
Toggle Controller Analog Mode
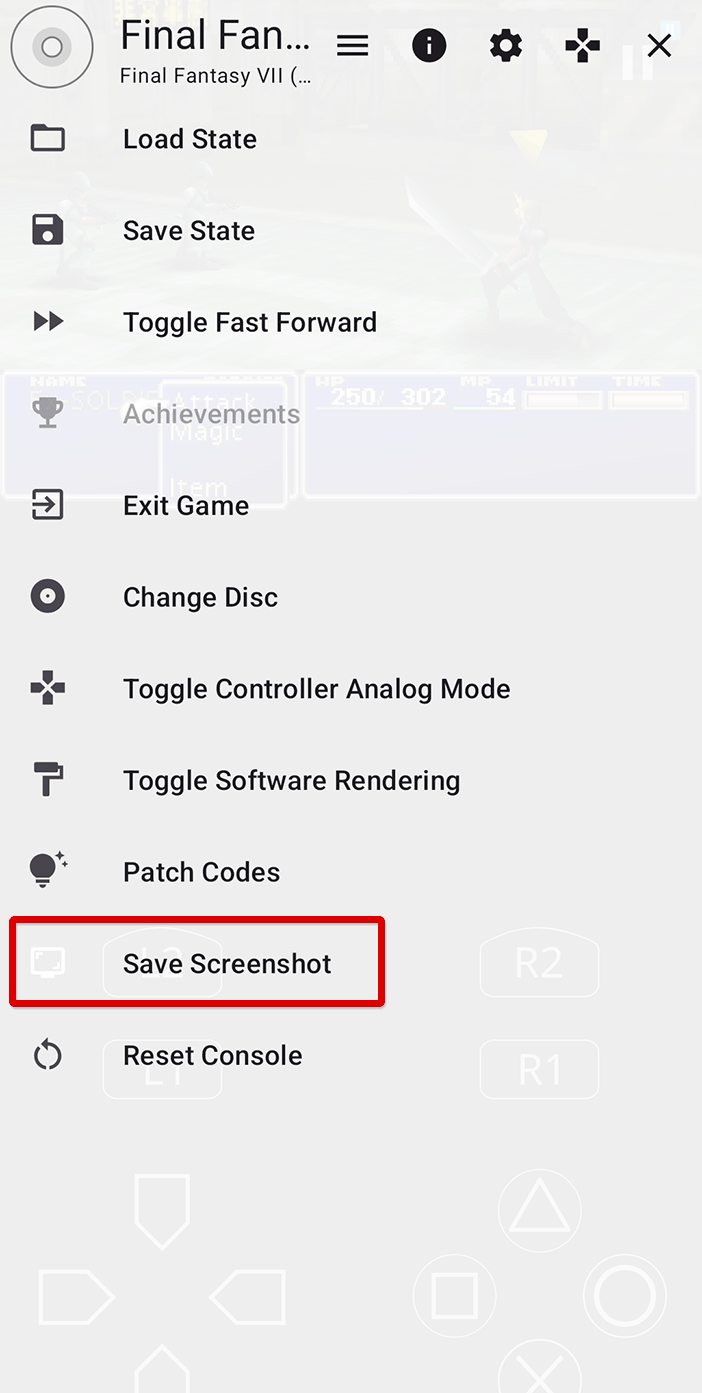(x=351, y=689)
